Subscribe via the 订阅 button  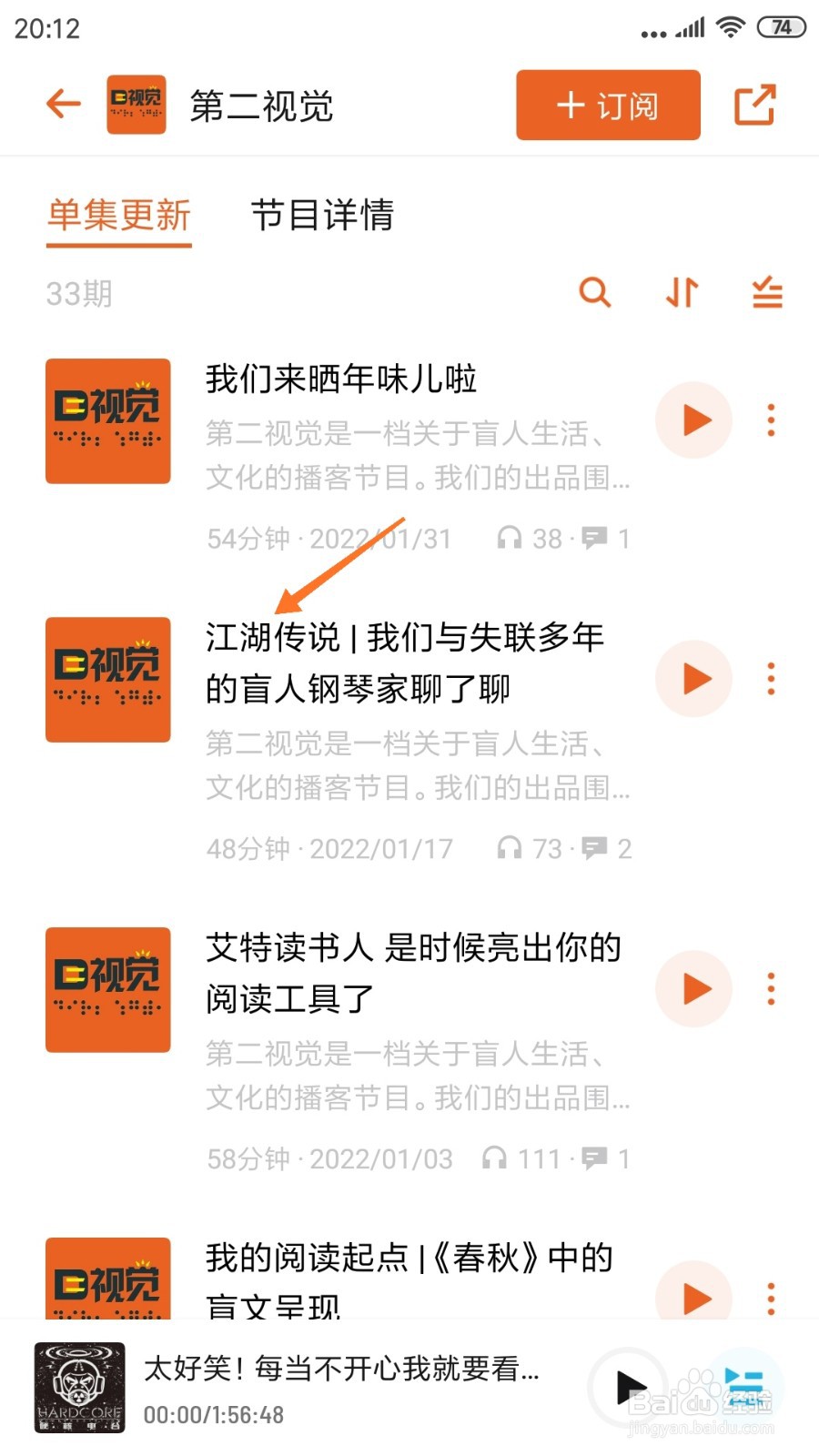(607, 105)
